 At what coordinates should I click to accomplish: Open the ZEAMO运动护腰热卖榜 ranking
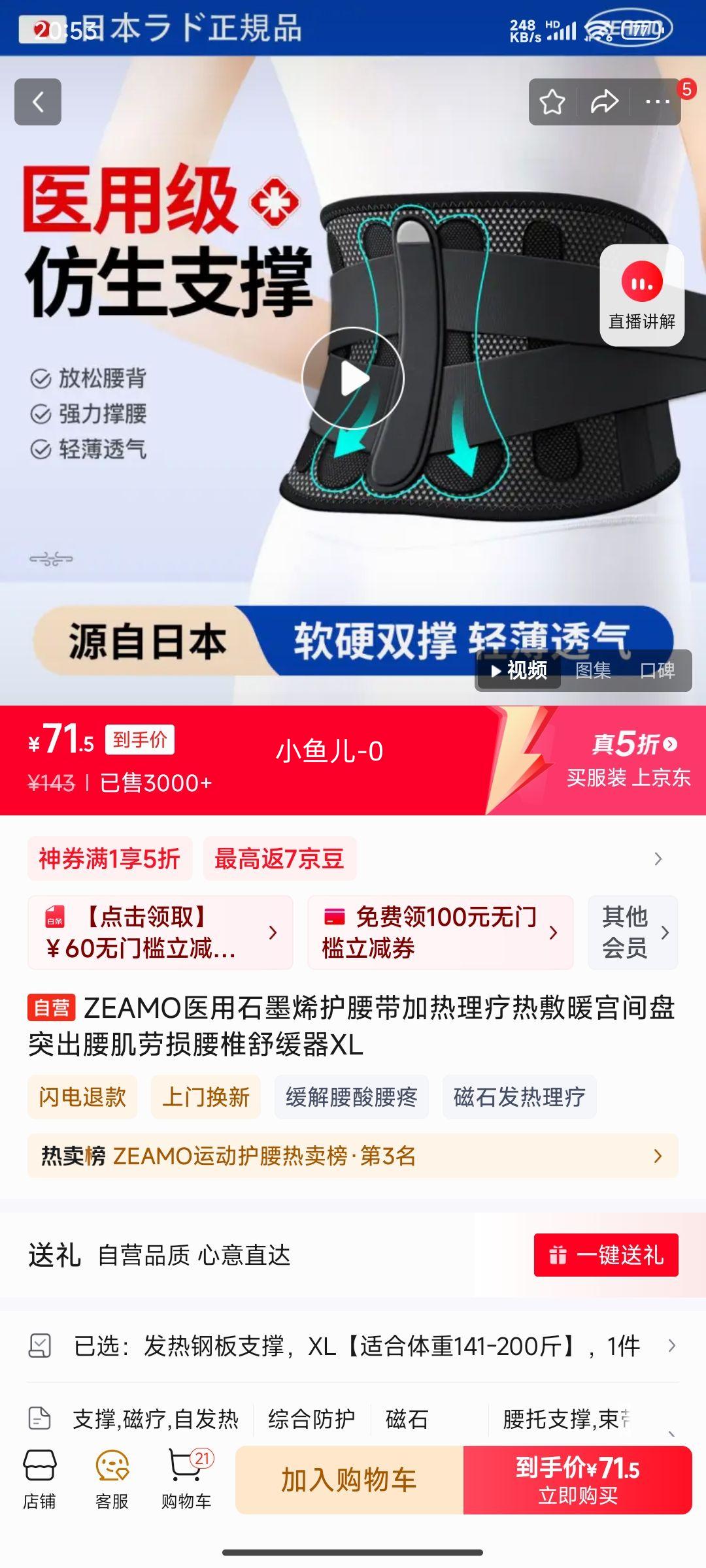coord(353,1156)
